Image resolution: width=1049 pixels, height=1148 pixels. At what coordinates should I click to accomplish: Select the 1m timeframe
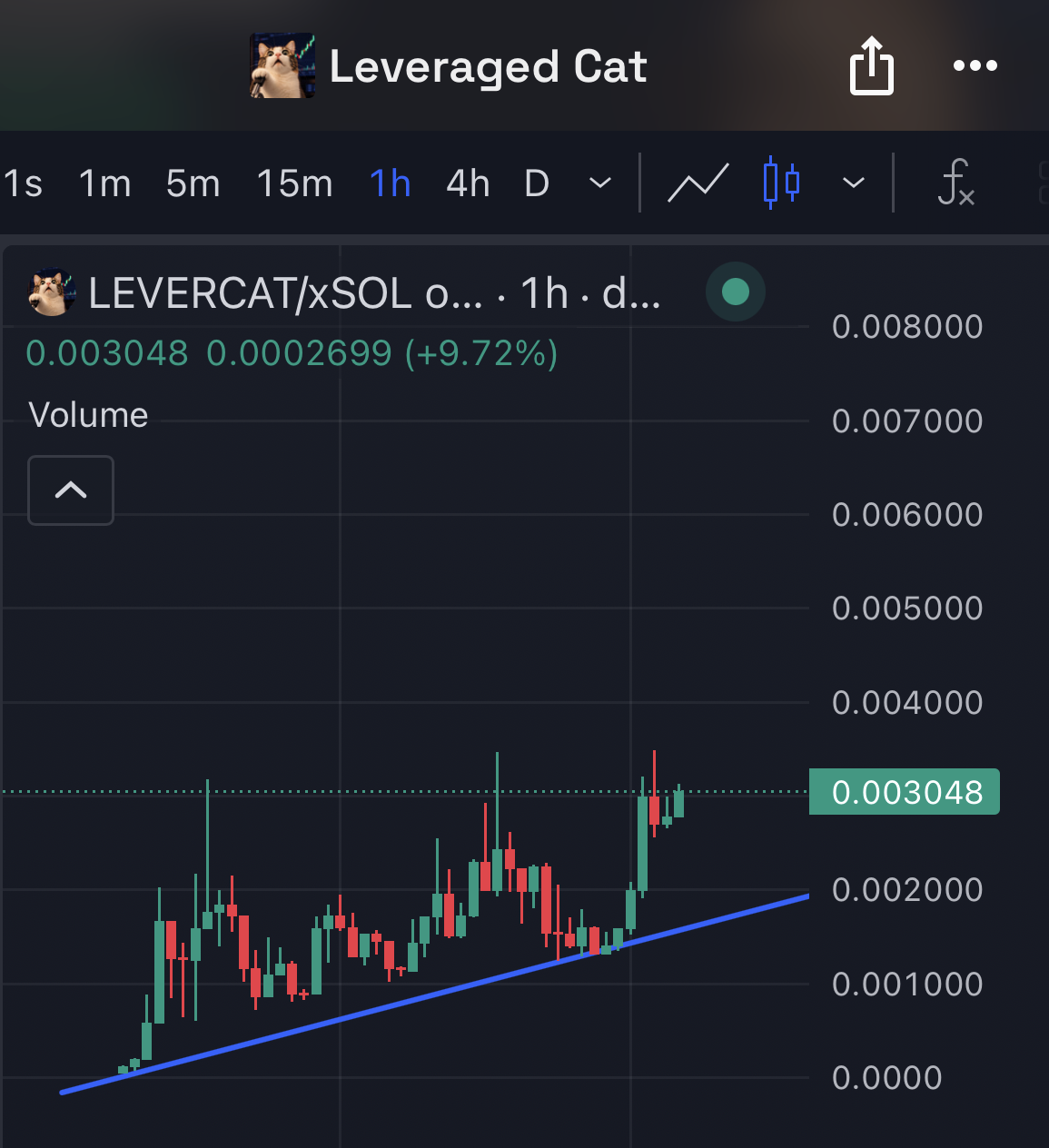(105, 183)
